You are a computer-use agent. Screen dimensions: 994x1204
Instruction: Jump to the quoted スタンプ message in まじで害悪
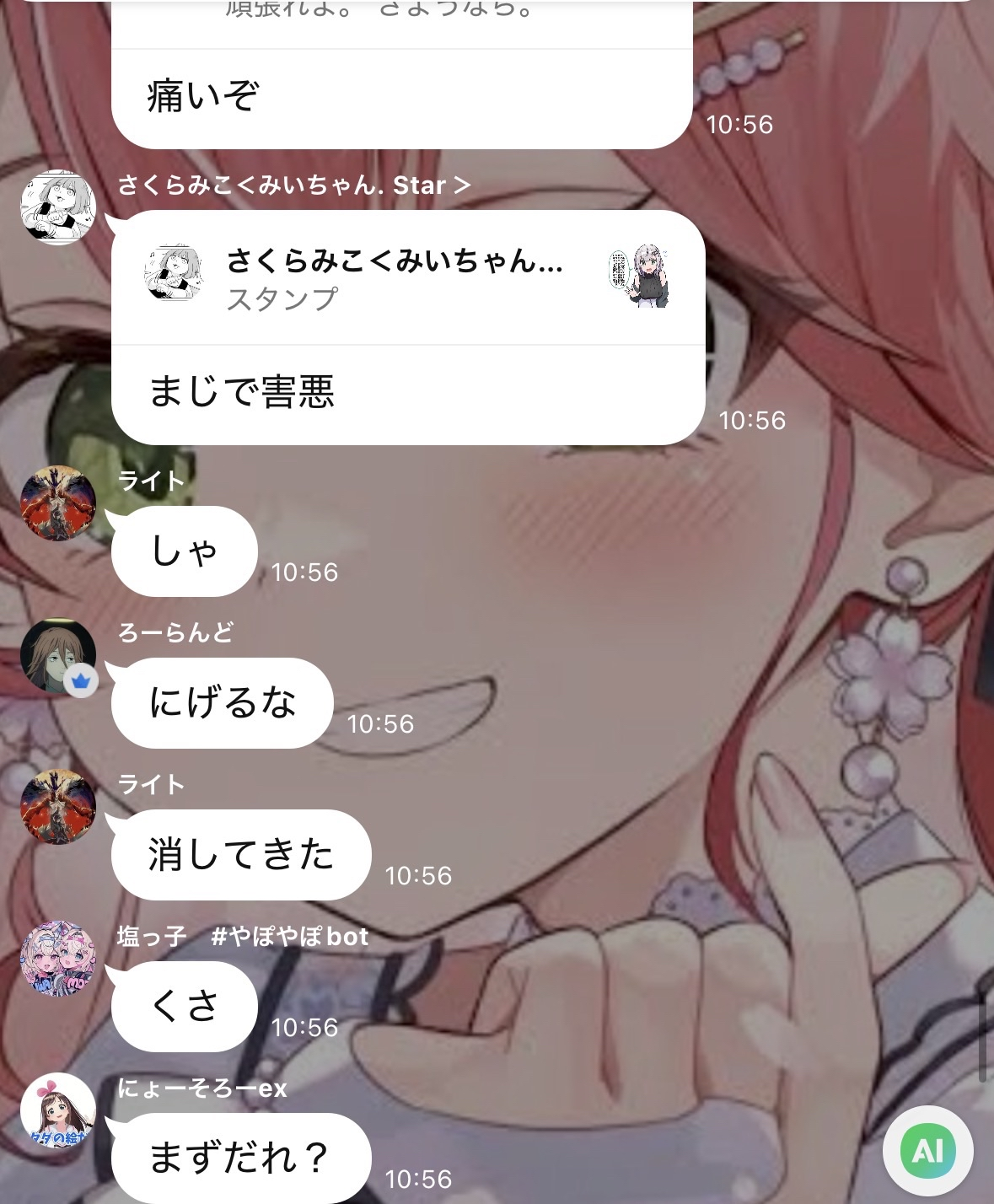tap(408, 278)
